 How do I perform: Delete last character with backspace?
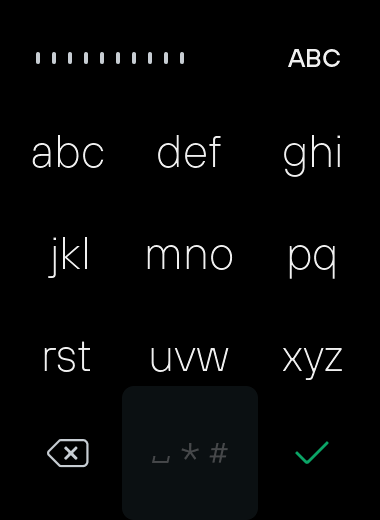click(68, 453)
